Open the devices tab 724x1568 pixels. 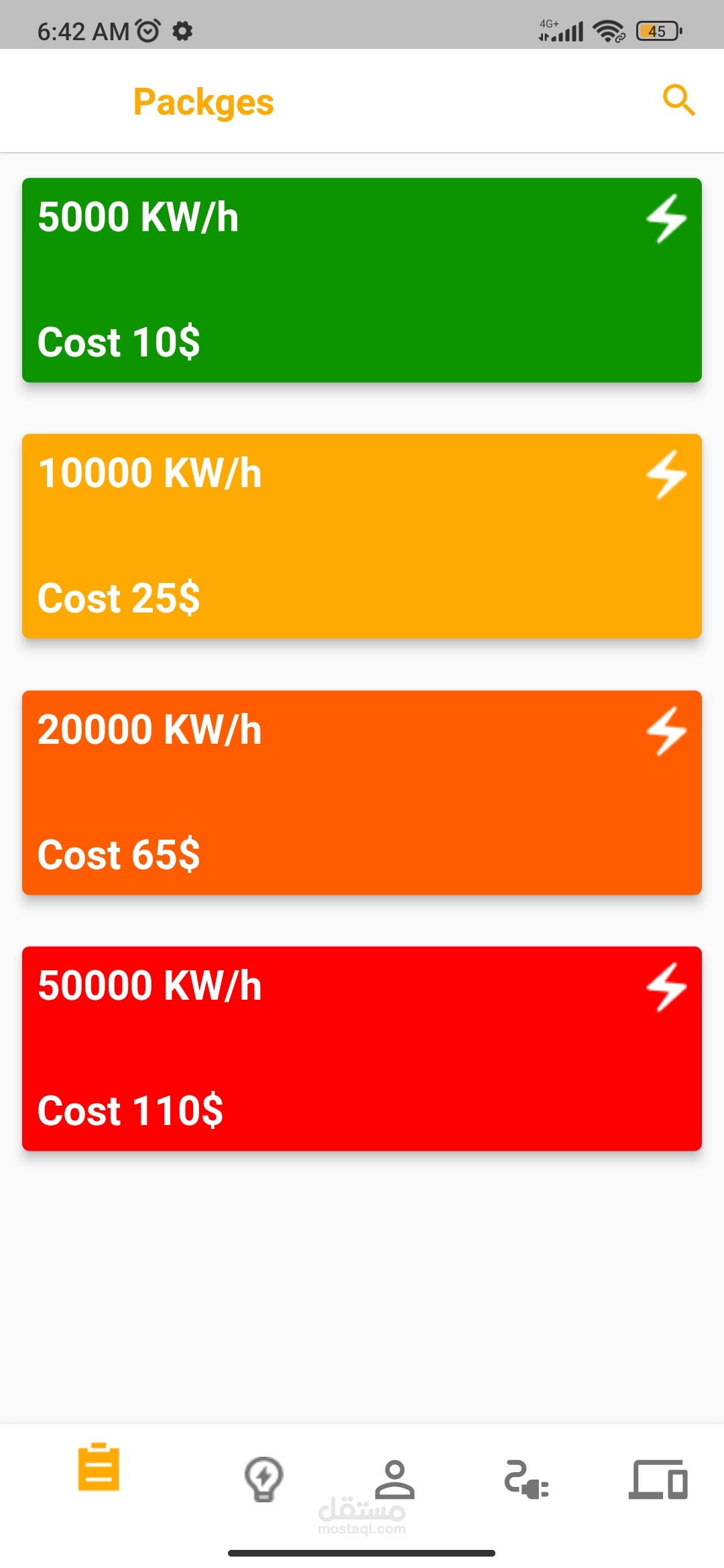click(658, 1478)
